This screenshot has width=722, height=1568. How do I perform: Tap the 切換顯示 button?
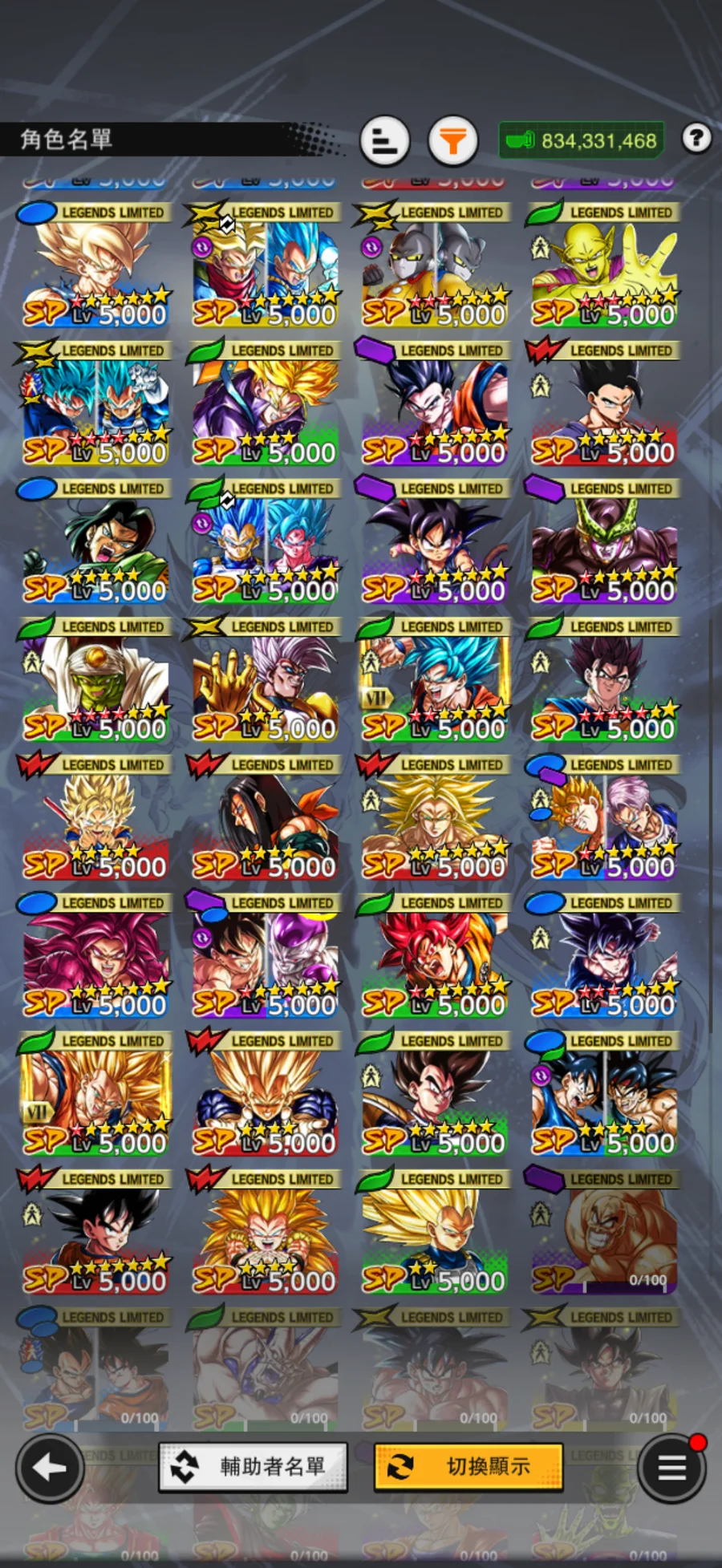468,1467
